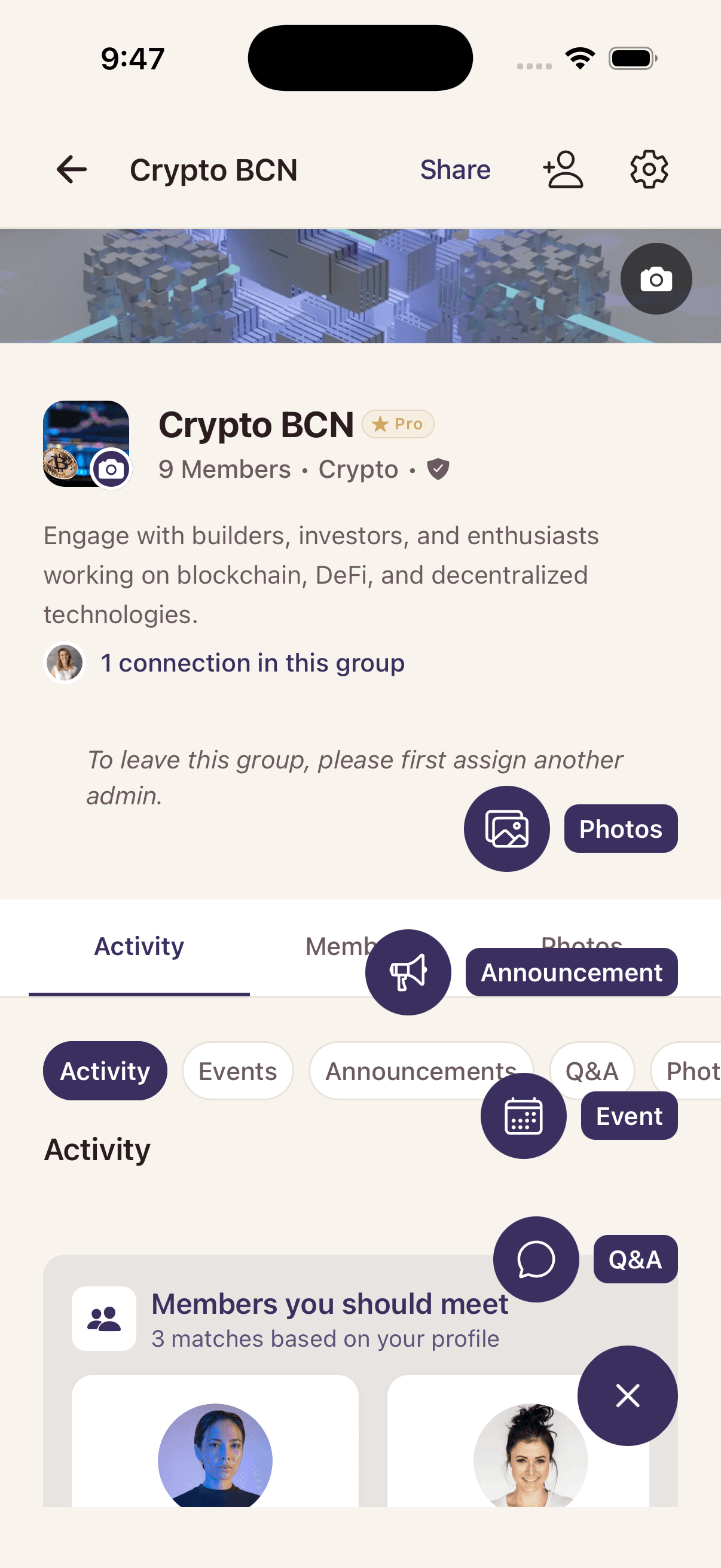Viewport: 721px width, 1568px height.
Task: Tap the add-member person icon
Action: [x=562, y=170]
